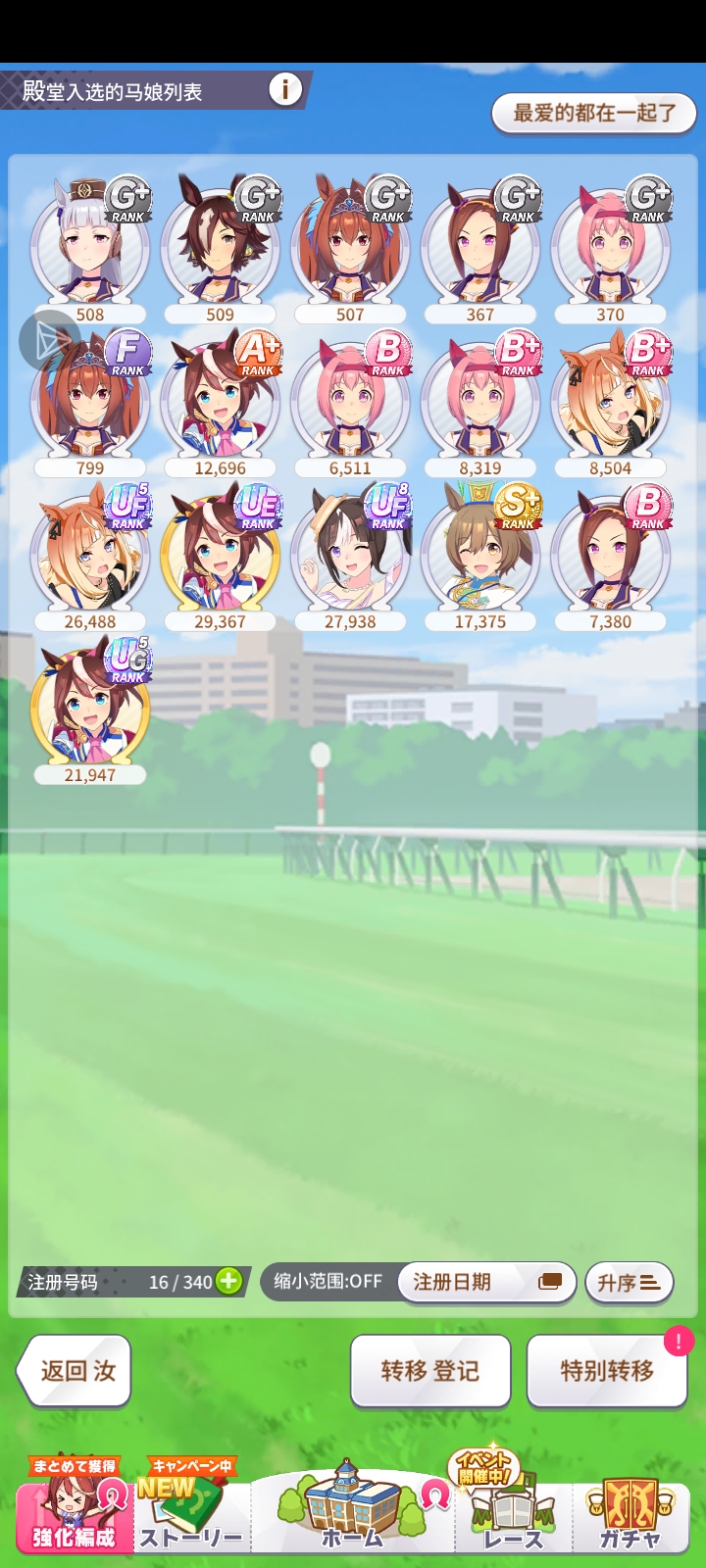
Task: Tap the 转移登记 button
Action: click(430, 1370)
